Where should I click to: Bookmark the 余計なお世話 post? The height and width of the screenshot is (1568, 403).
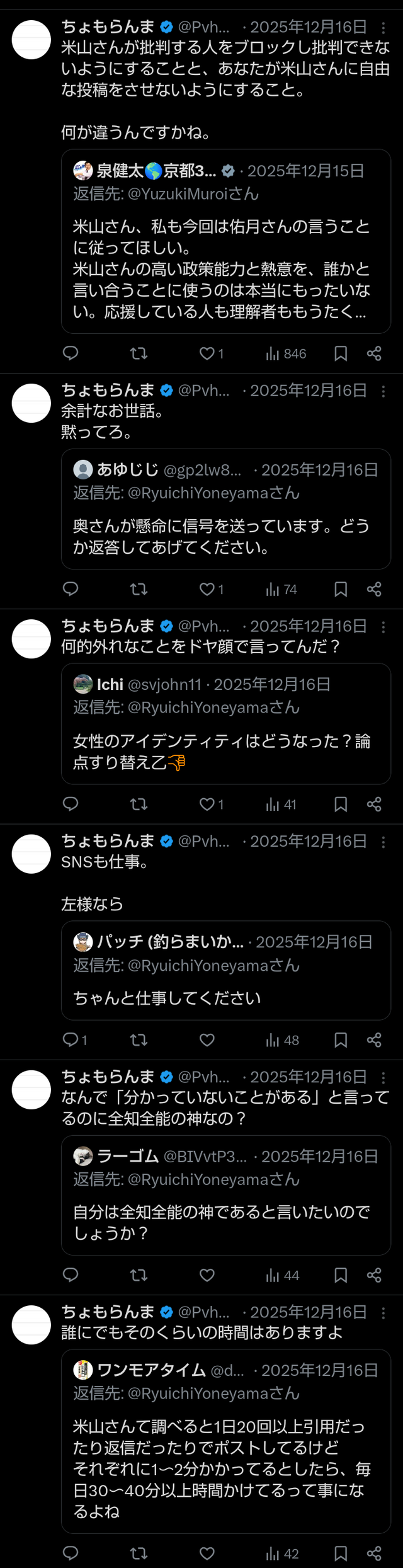[x=341, y=590]
